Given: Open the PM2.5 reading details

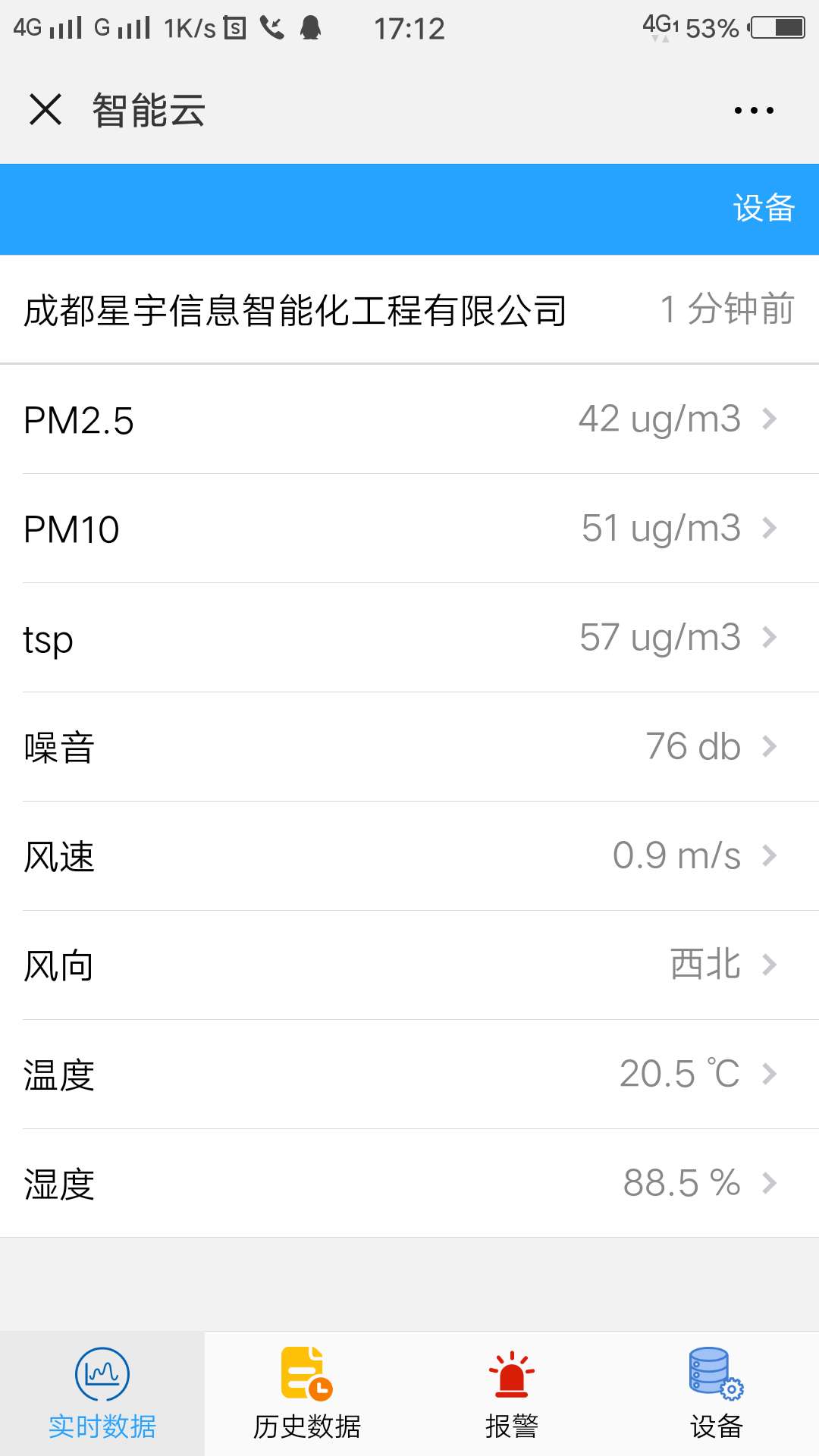Looking at the screenshot, I should coord(409,419).
